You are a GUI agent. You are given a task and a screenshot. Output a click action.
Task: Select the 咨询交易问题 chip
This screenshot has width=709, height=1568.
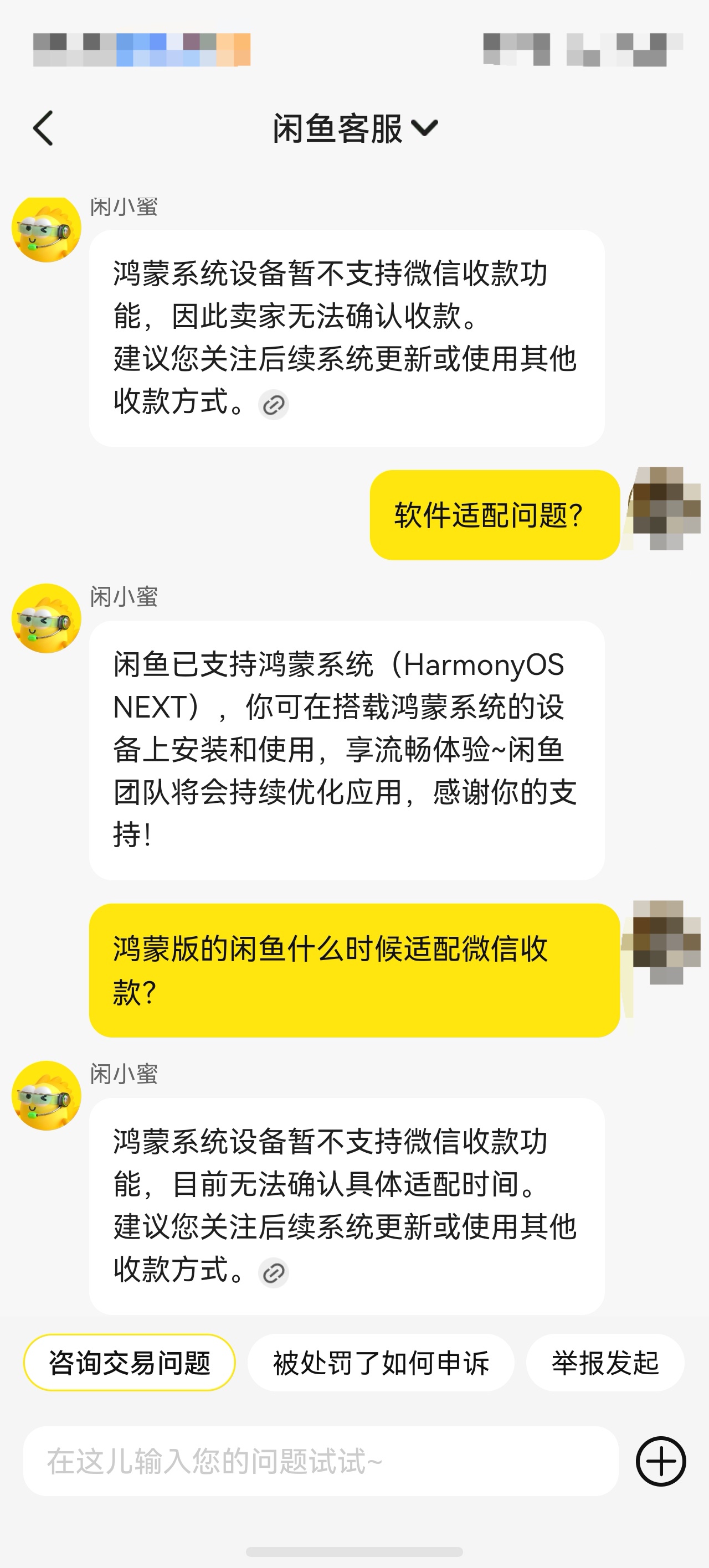pyautogui.click(x=129, y=1363)
